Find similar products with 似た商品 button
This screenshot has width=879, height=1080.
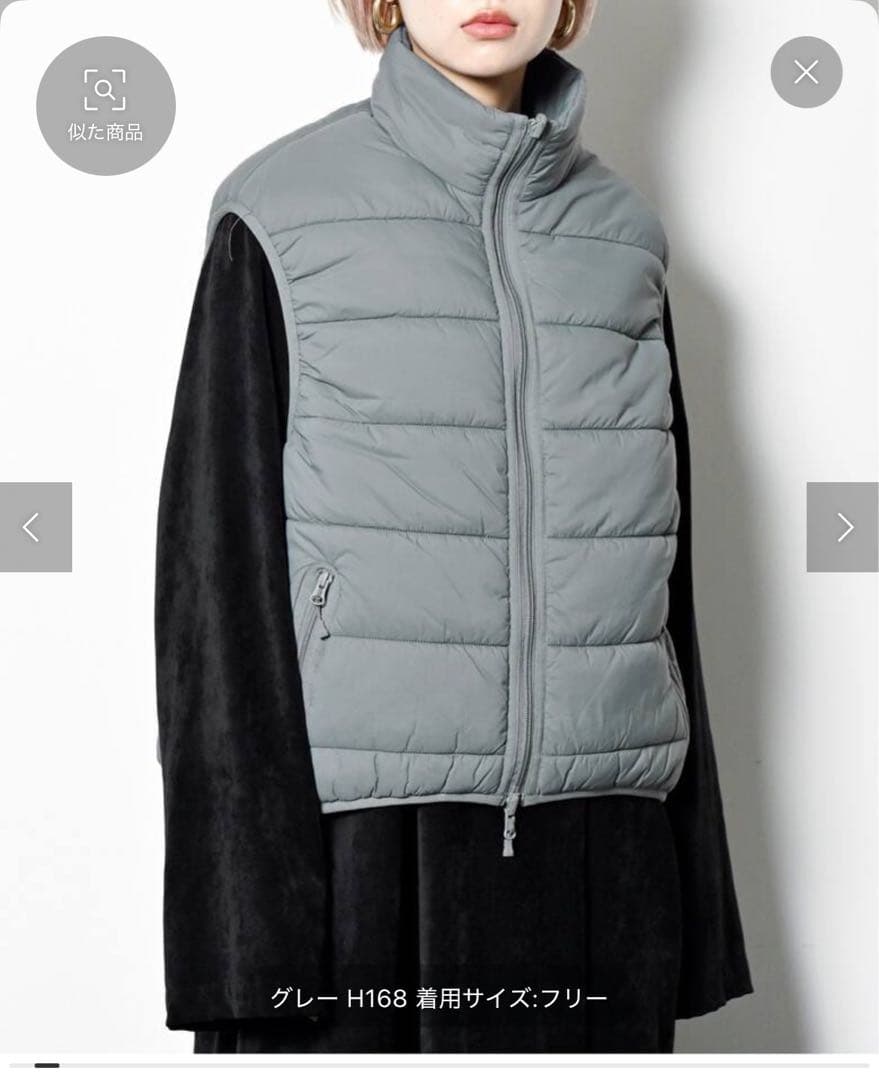[105, 106]
